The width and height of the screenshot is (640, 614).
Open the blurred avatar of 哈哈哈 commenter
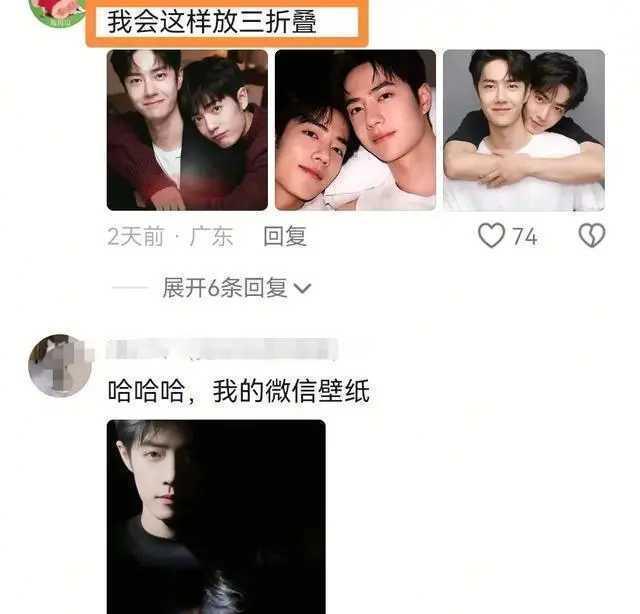pyautogui.click(x=60, y=365)
